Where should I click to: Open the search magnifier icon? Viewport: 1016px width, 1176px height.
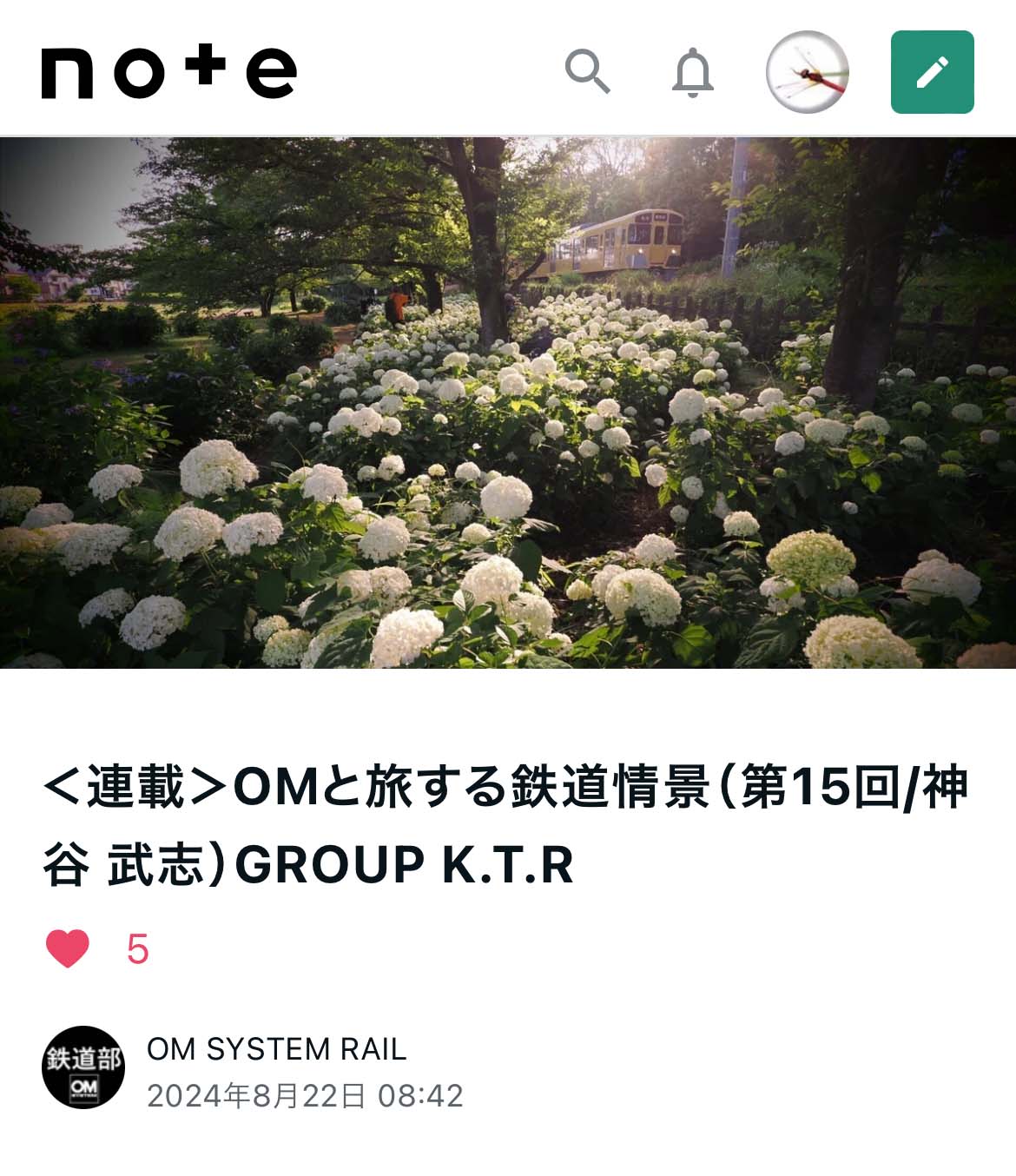pyautogui.click(x=588, y=72)
